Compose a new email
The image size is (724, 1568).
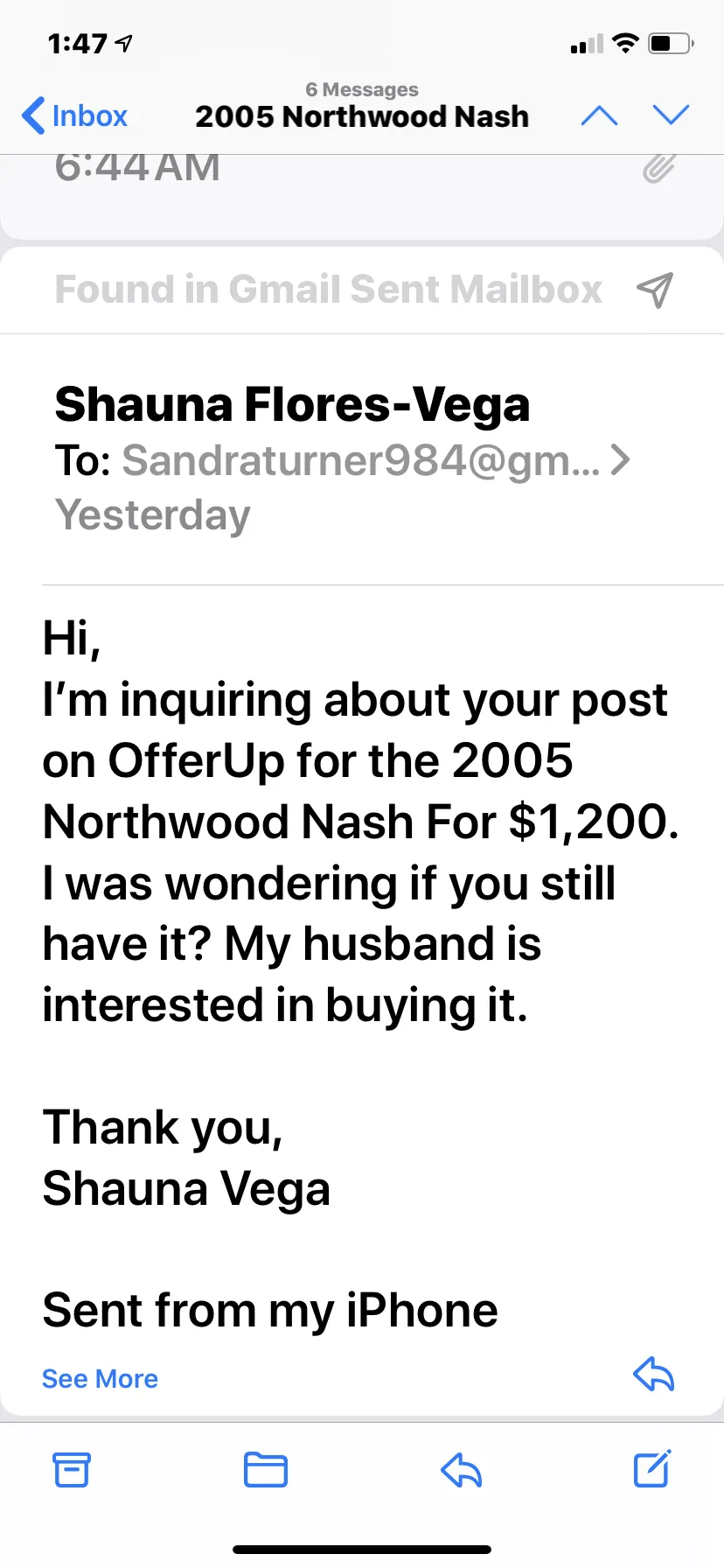pos(652,1468)
